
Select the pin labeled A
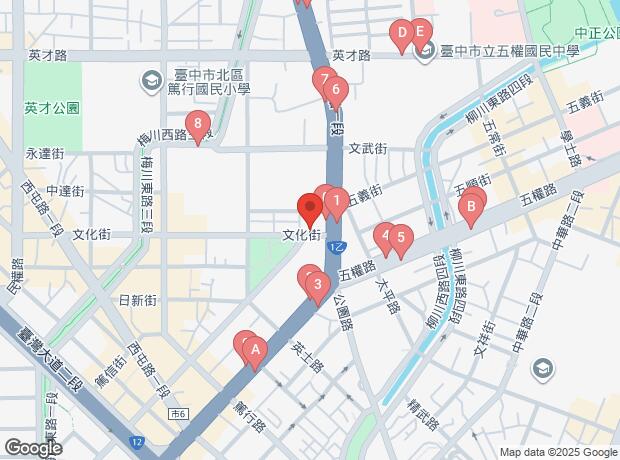click(x=256, y=350)
